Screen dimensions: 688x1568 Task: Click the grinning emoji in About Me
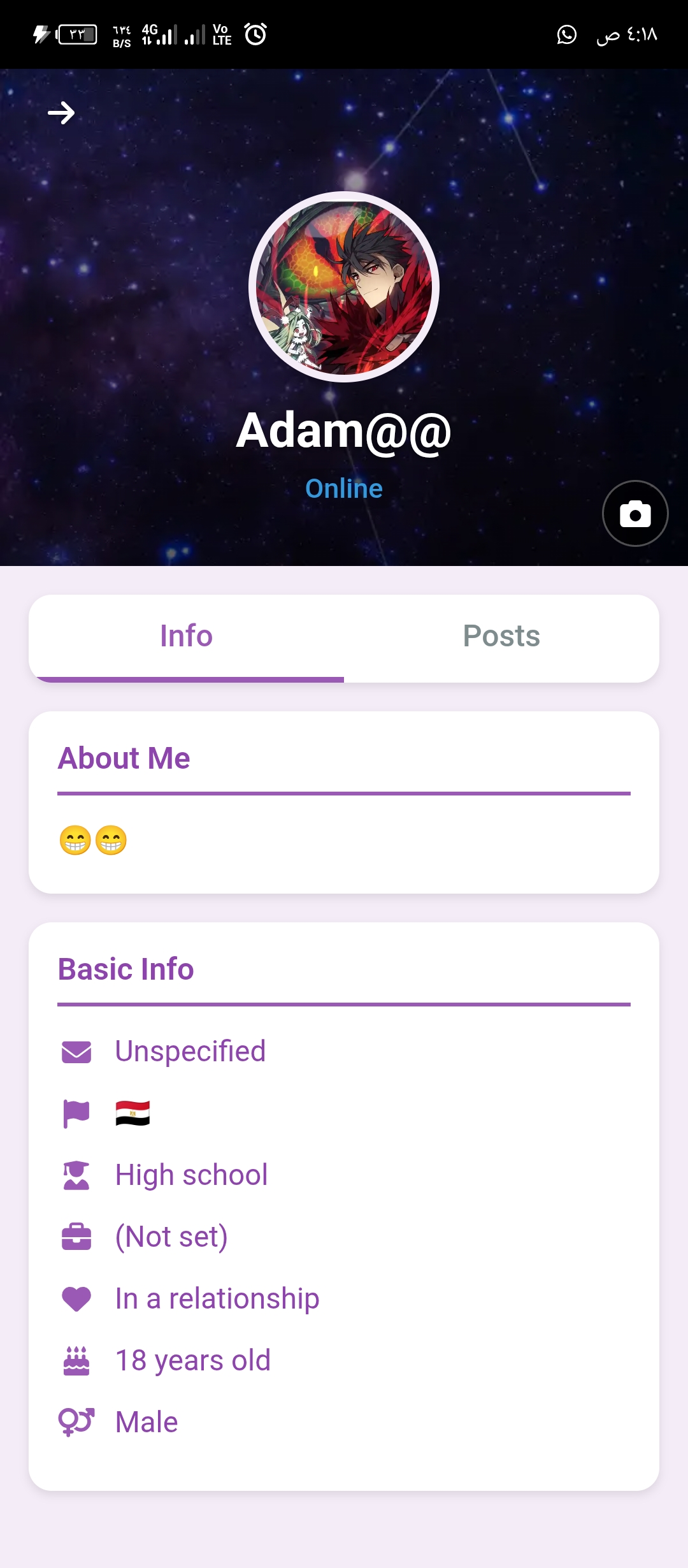[x=76, y=841]
